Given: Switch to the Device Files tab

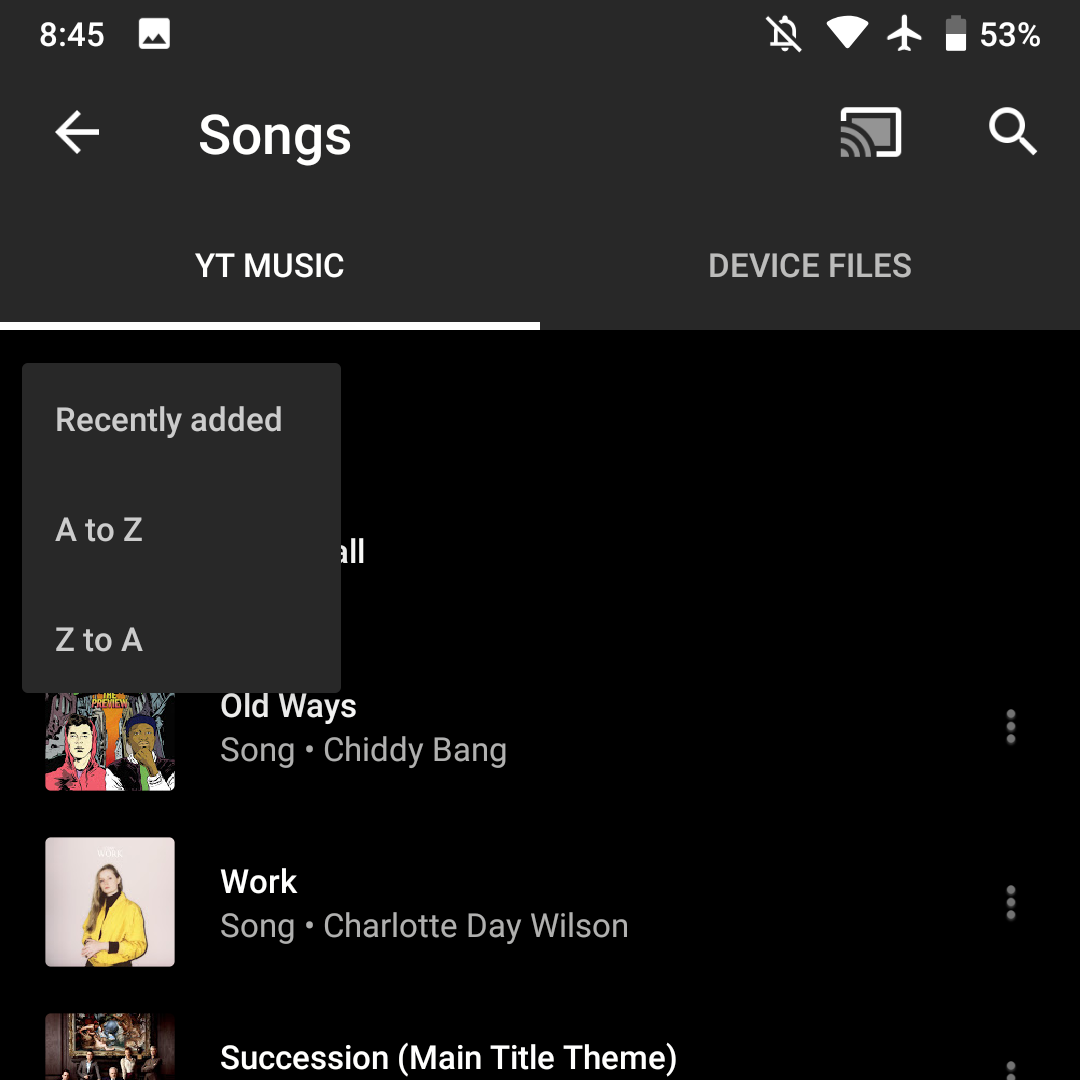Looking at the screenshot, I should click(x=809, y=266).
